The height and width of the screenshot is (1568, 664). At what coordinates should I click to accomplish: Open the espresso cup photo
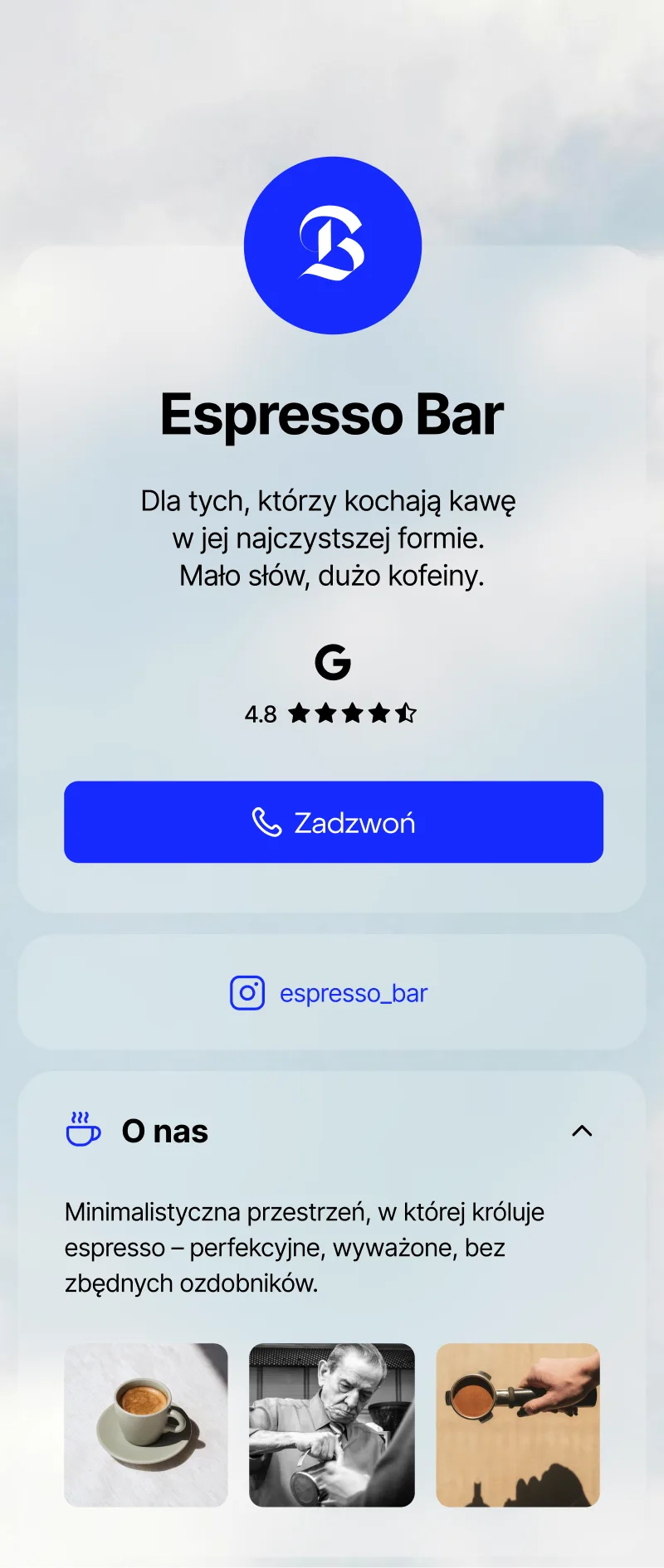click(146, 1424)
